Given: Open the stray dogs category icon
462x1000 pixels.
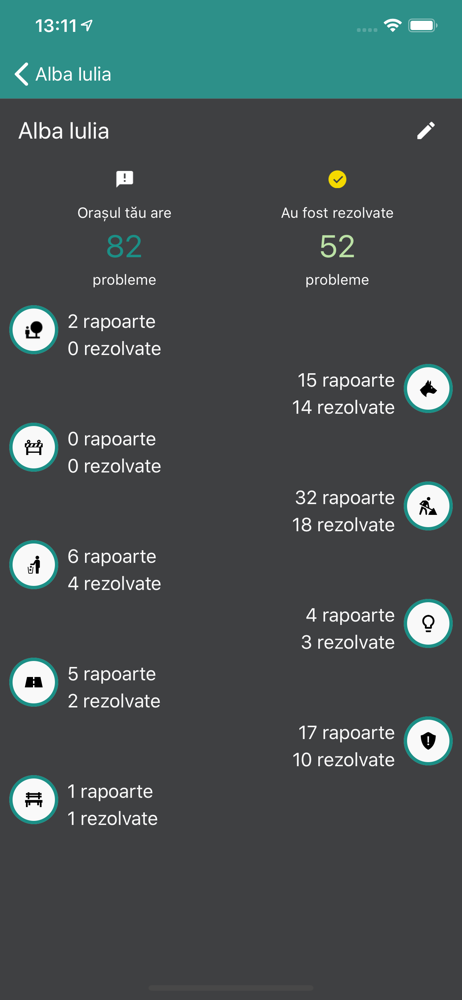Looking at the screenshot, I should pyautogui.click(x=428, y=388).
